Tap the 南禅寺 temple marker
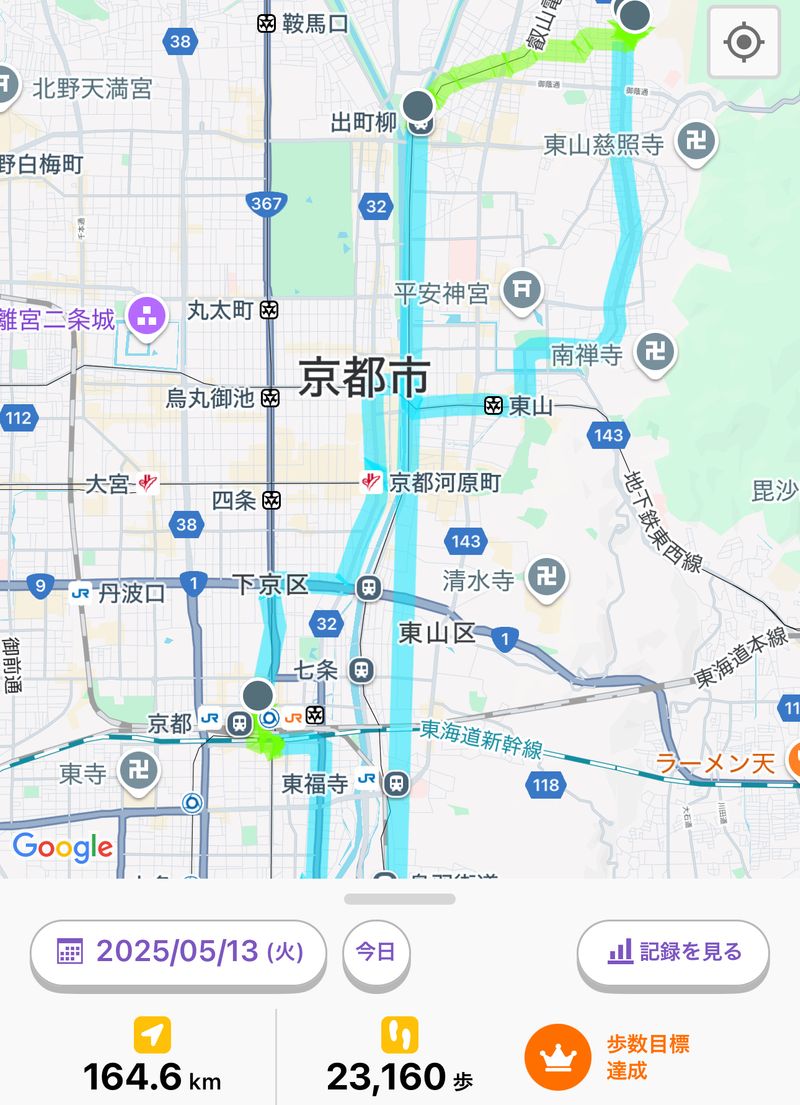Image resolution: width=800 pixels, height=1105 pixels. [x=653, y=351]
